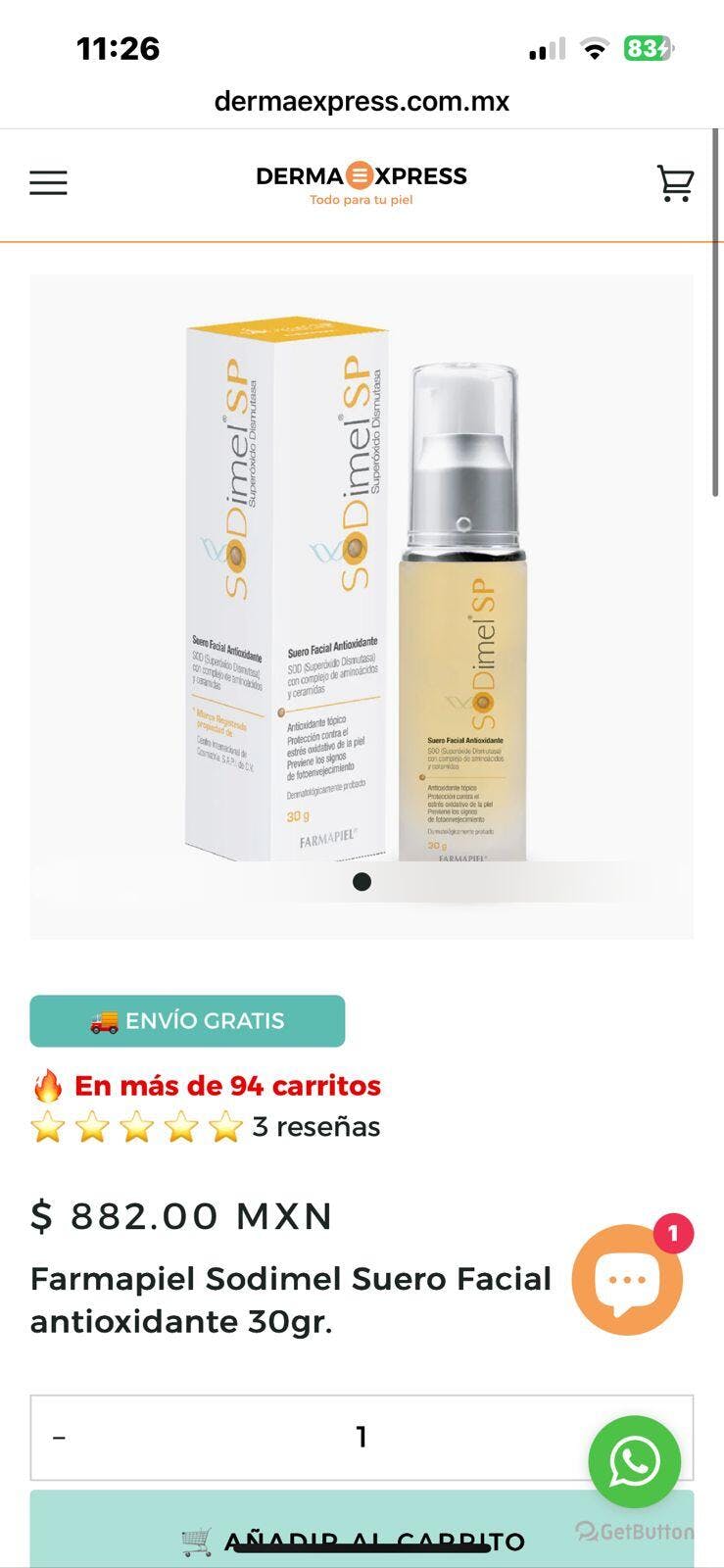
Task: Tap the dermaexpress.com.mx address bar
Action: tap(362, 101)
